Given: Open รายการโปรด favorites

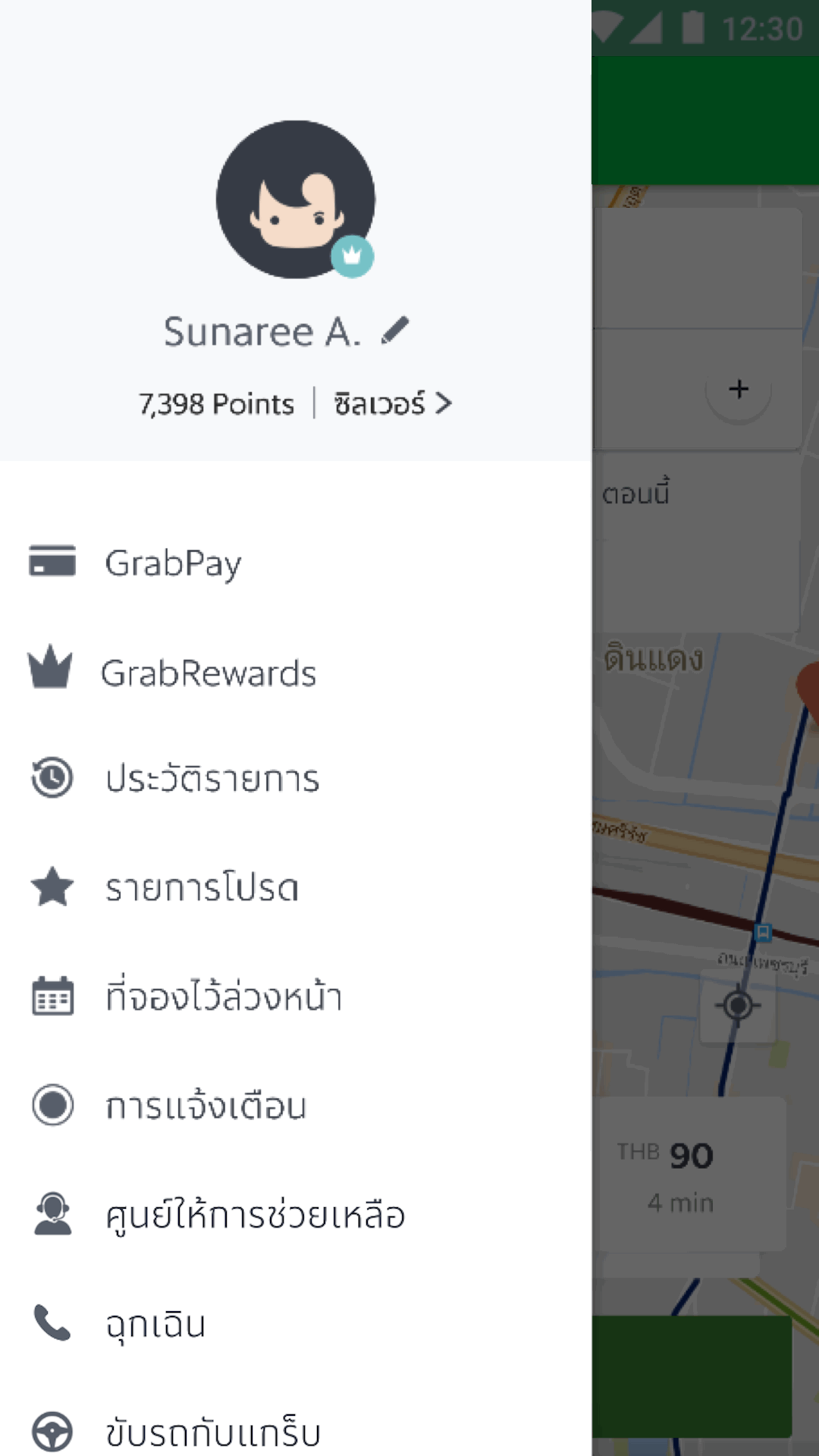Looking at the screenshot, I should click(x=202, y=888).
